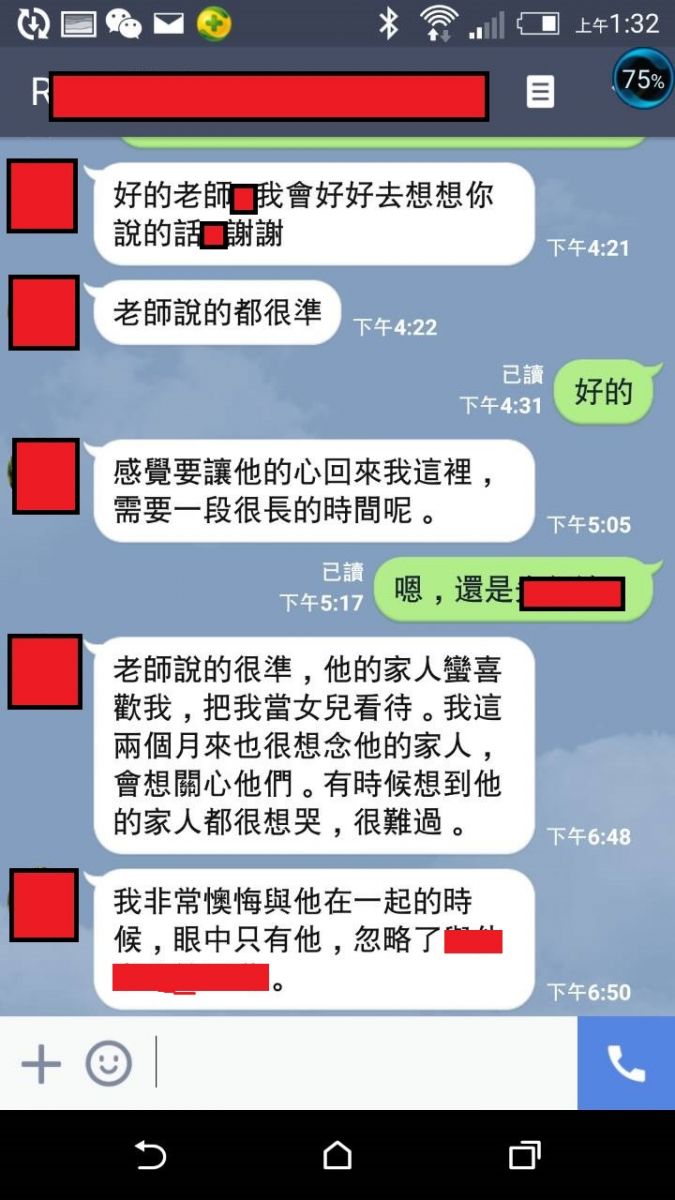Start a voice call with phone button
This screenshot has width=675, height=1200.
coord(626,1063)
